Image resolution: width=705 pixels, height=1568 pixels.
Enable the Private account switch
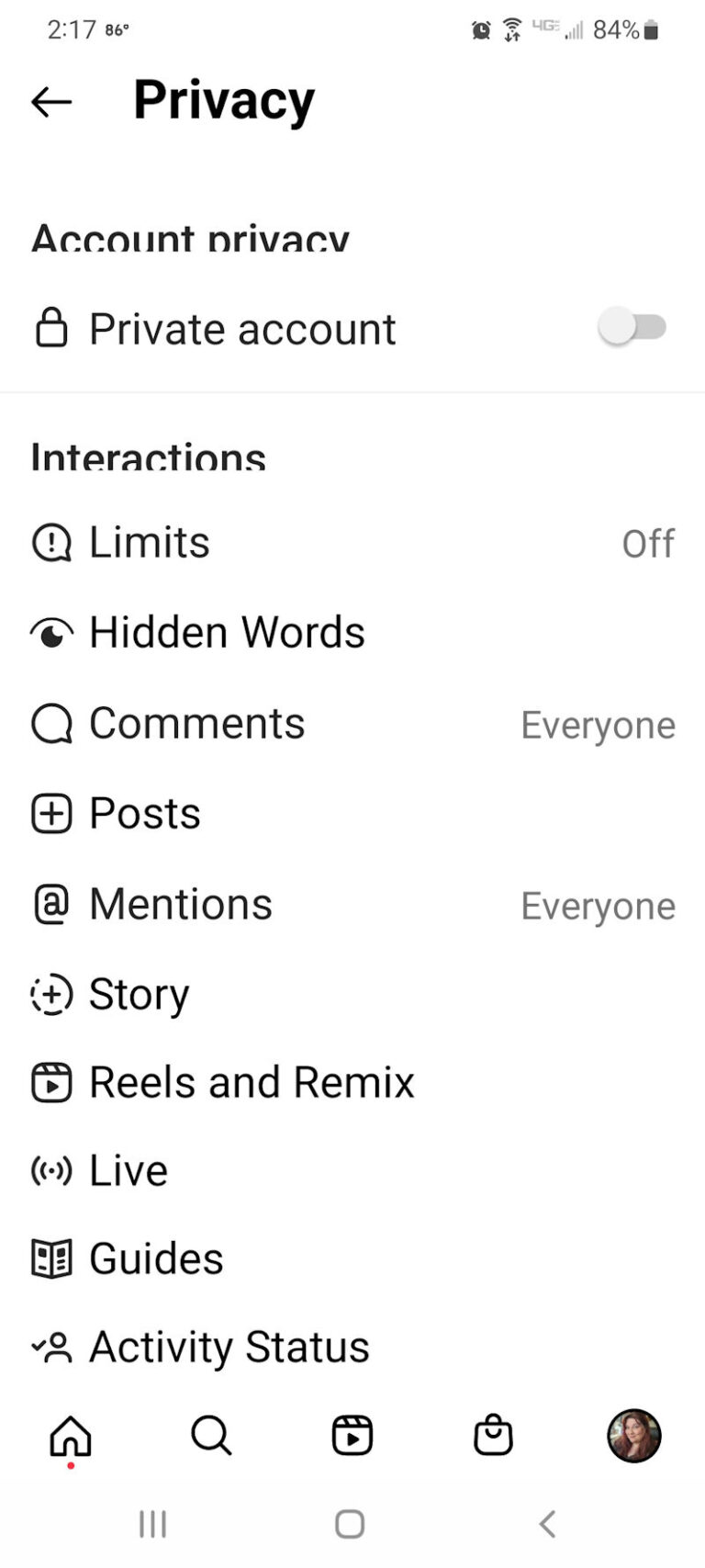(x=632, y=328)
